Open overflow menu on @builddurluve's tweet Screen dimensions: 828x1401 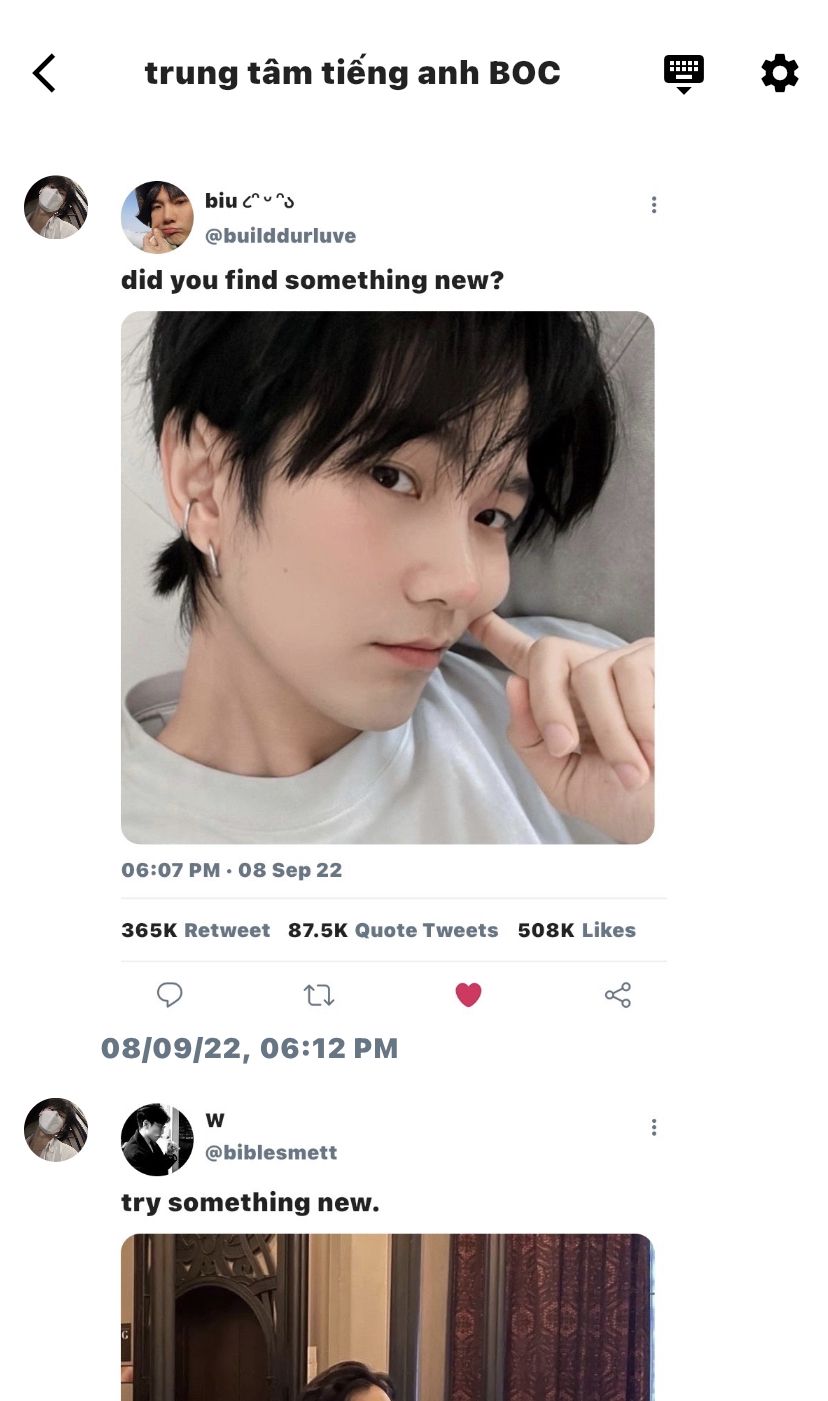click(x=654, y=205)
